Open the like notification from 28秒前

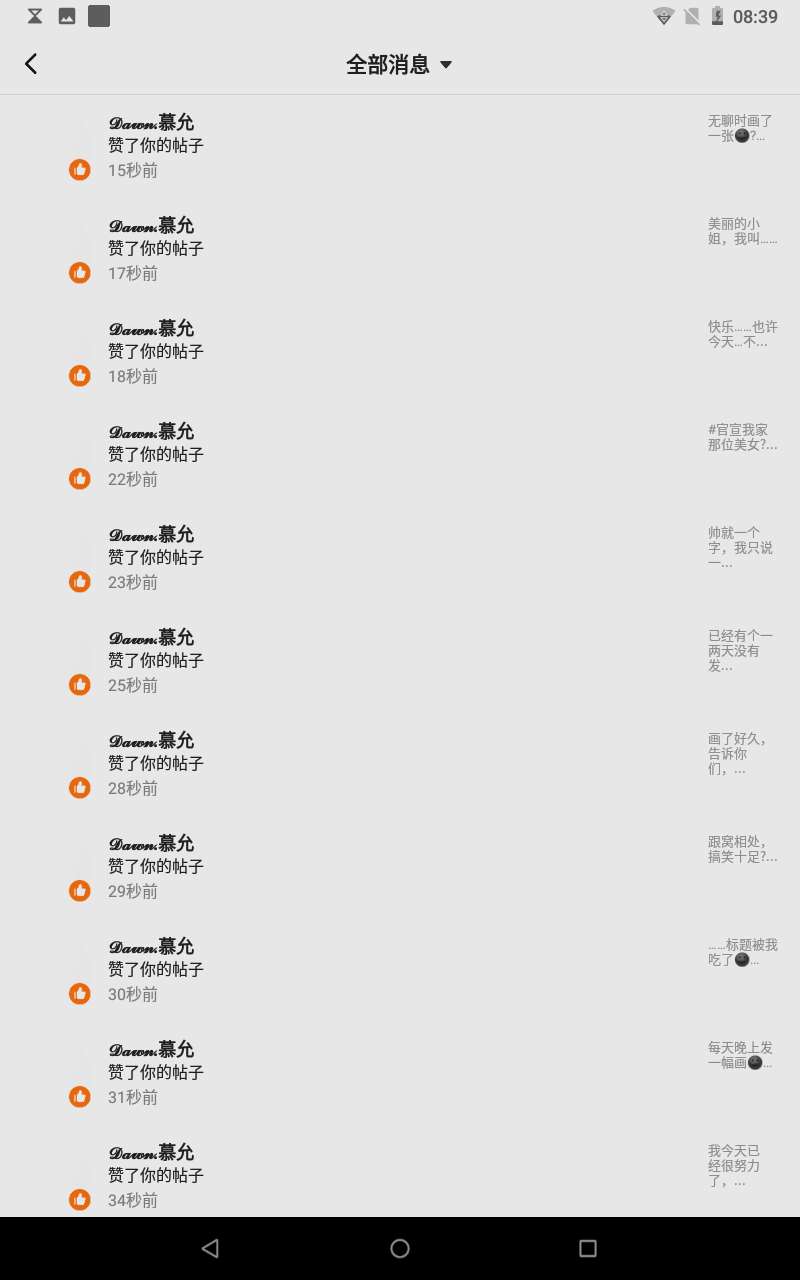click(x=400, y=764)
